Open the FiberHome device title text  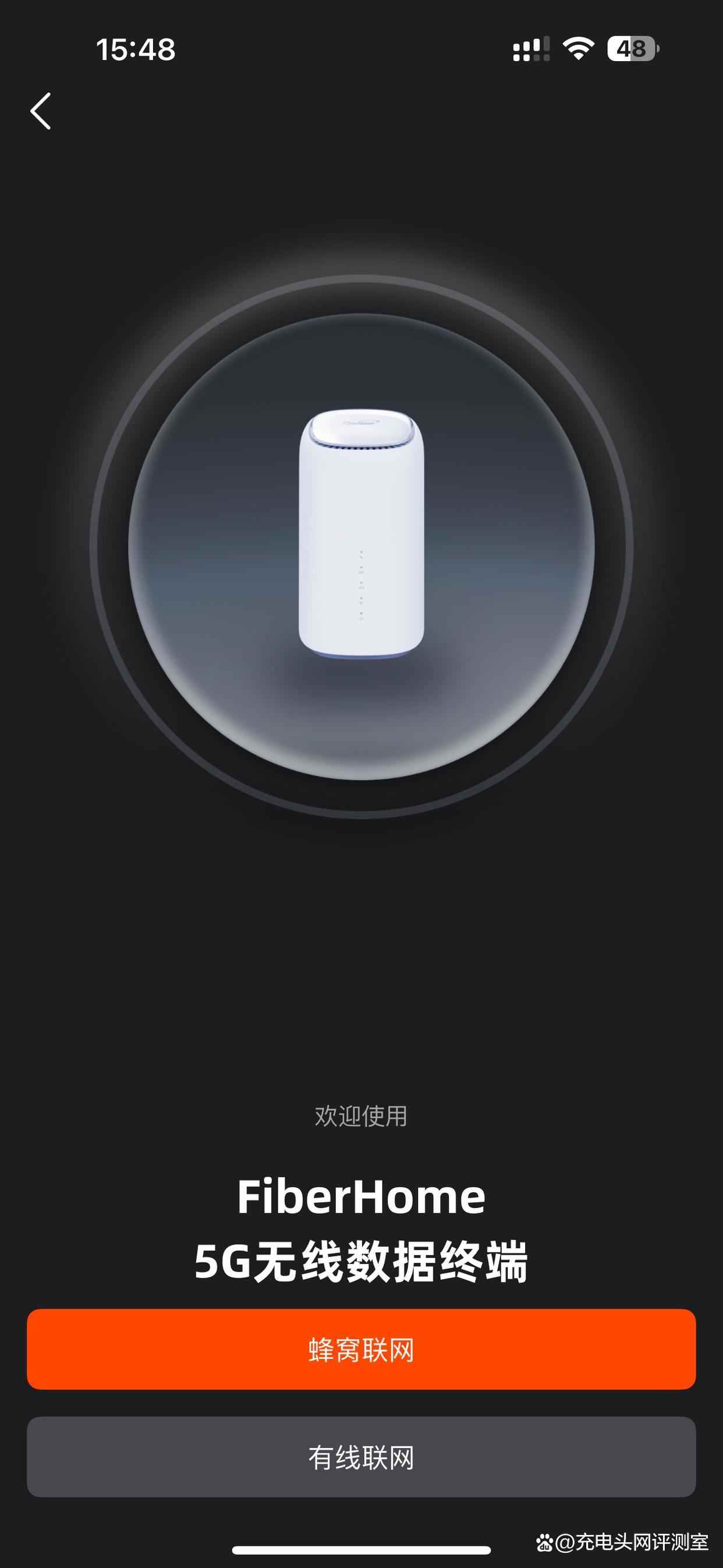pos(361,1197)
